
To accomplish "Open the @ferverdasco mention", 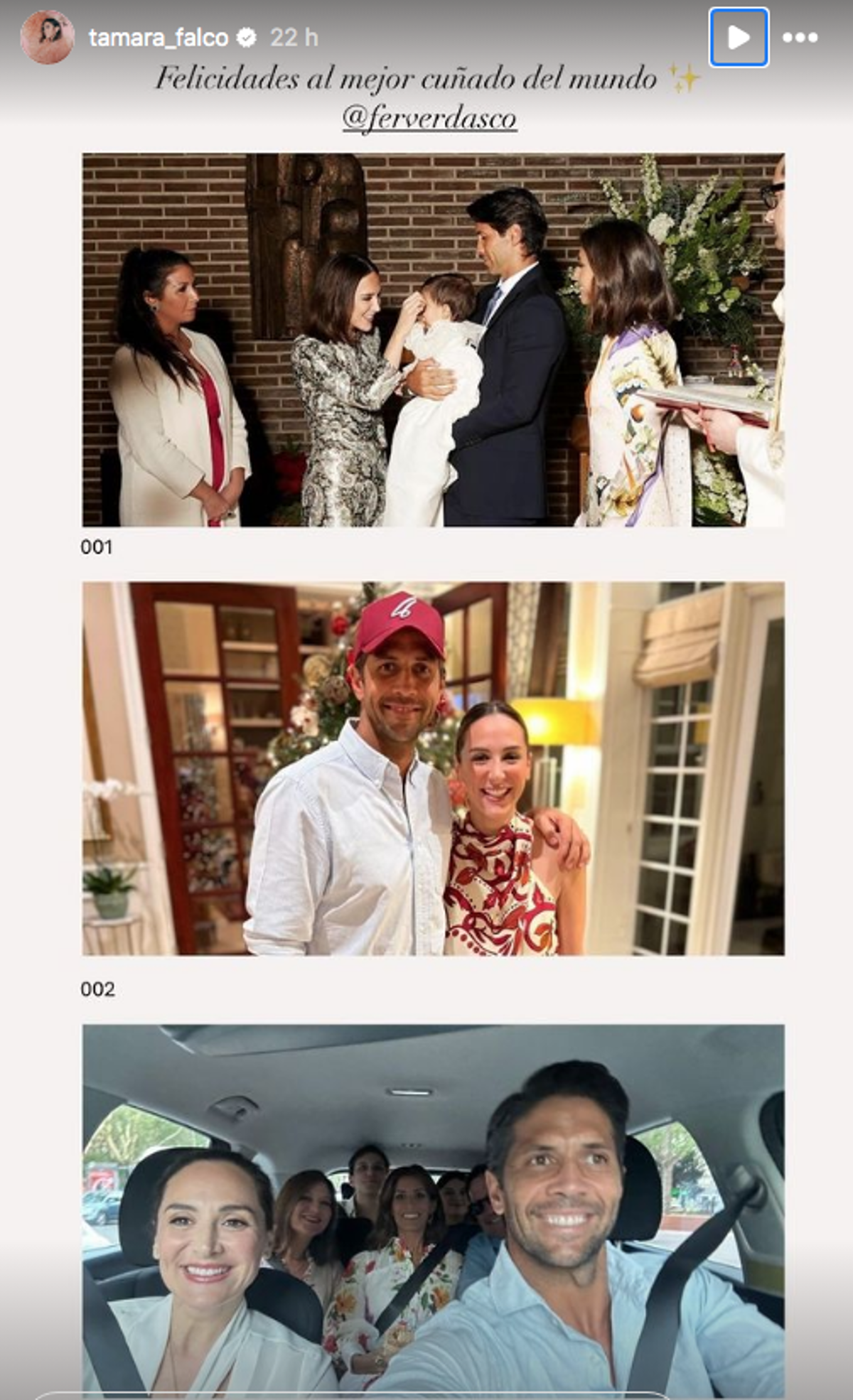I will point(429,118).
